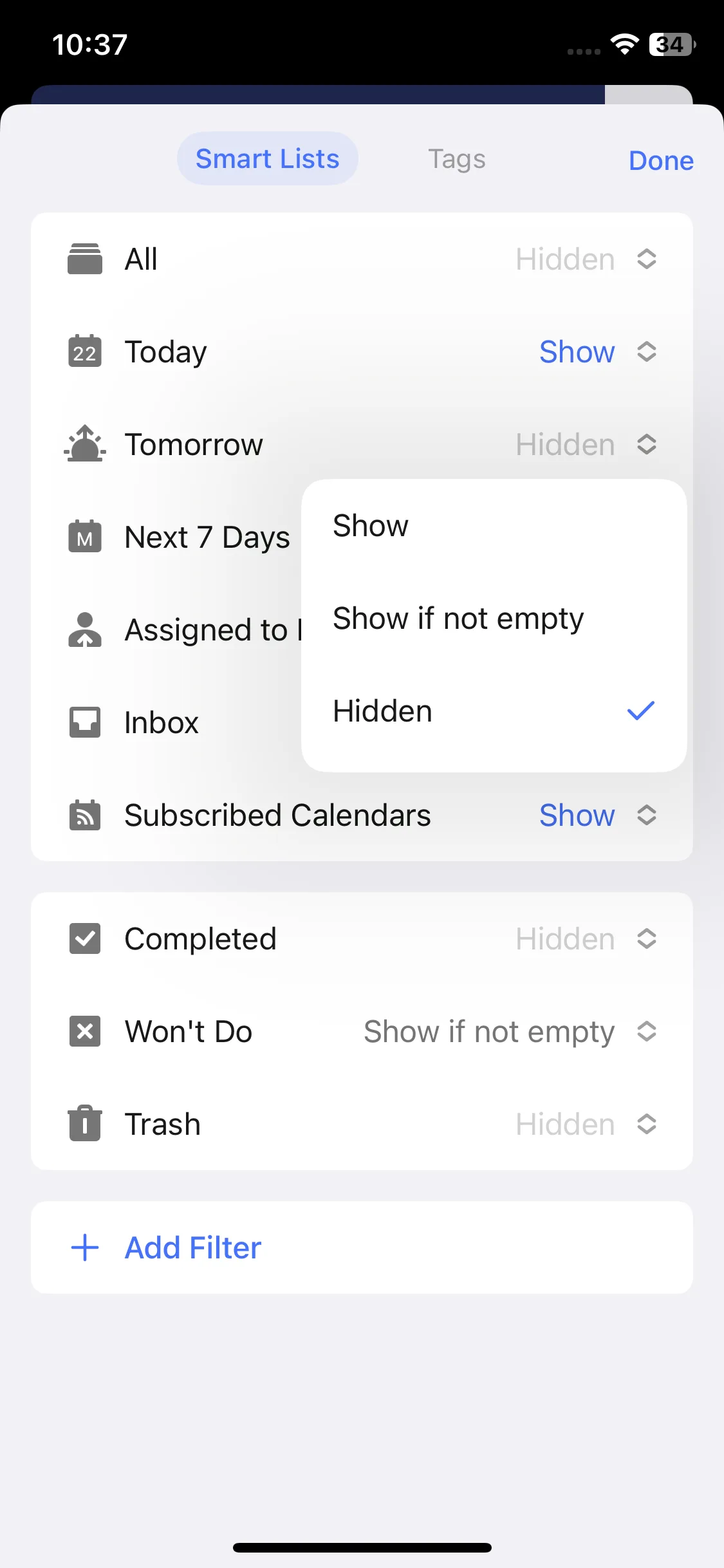The height and width of the screenshot is (1568, 724).
Task: Switch to the Tags tab
Action: [x=456, y=159]
